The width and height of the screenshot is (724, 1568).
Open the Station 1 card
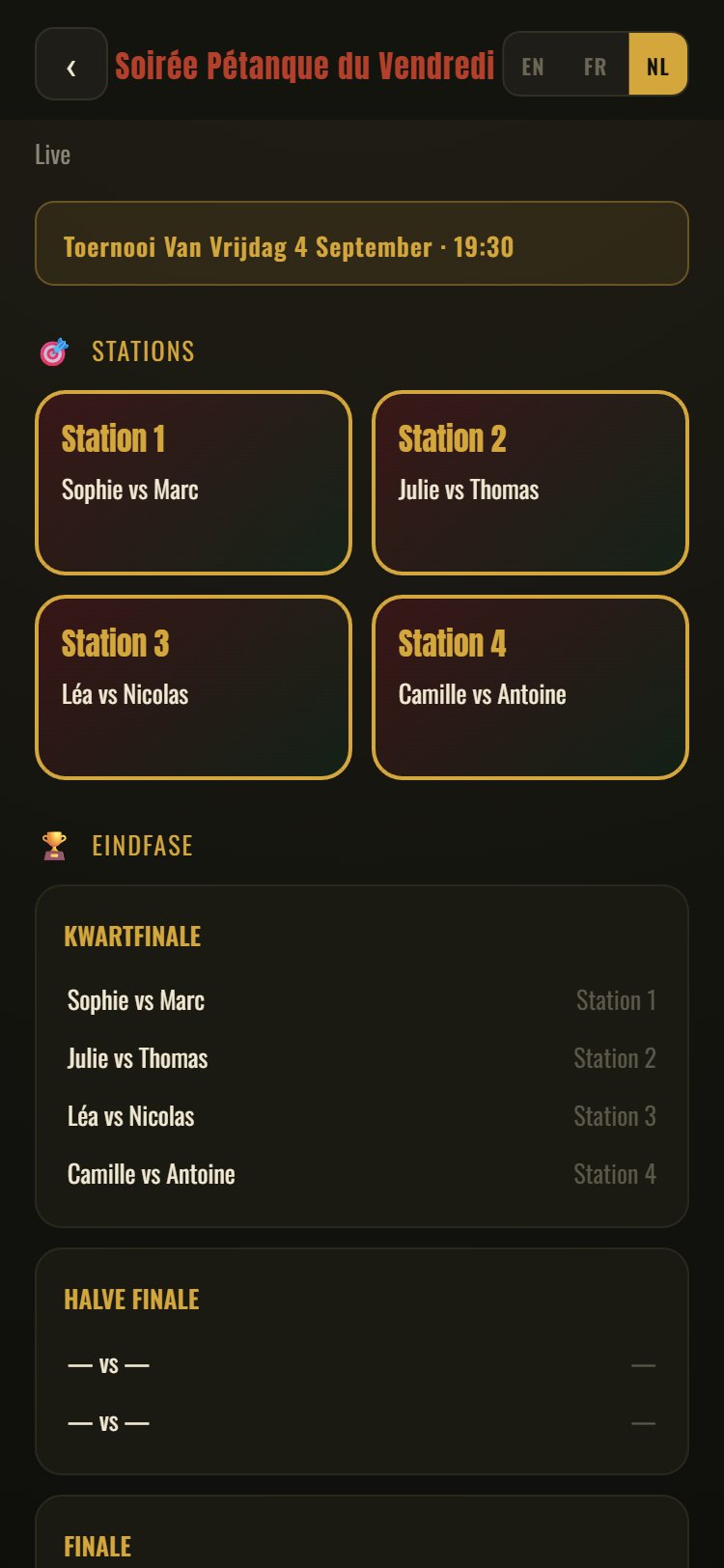[193, 483]
